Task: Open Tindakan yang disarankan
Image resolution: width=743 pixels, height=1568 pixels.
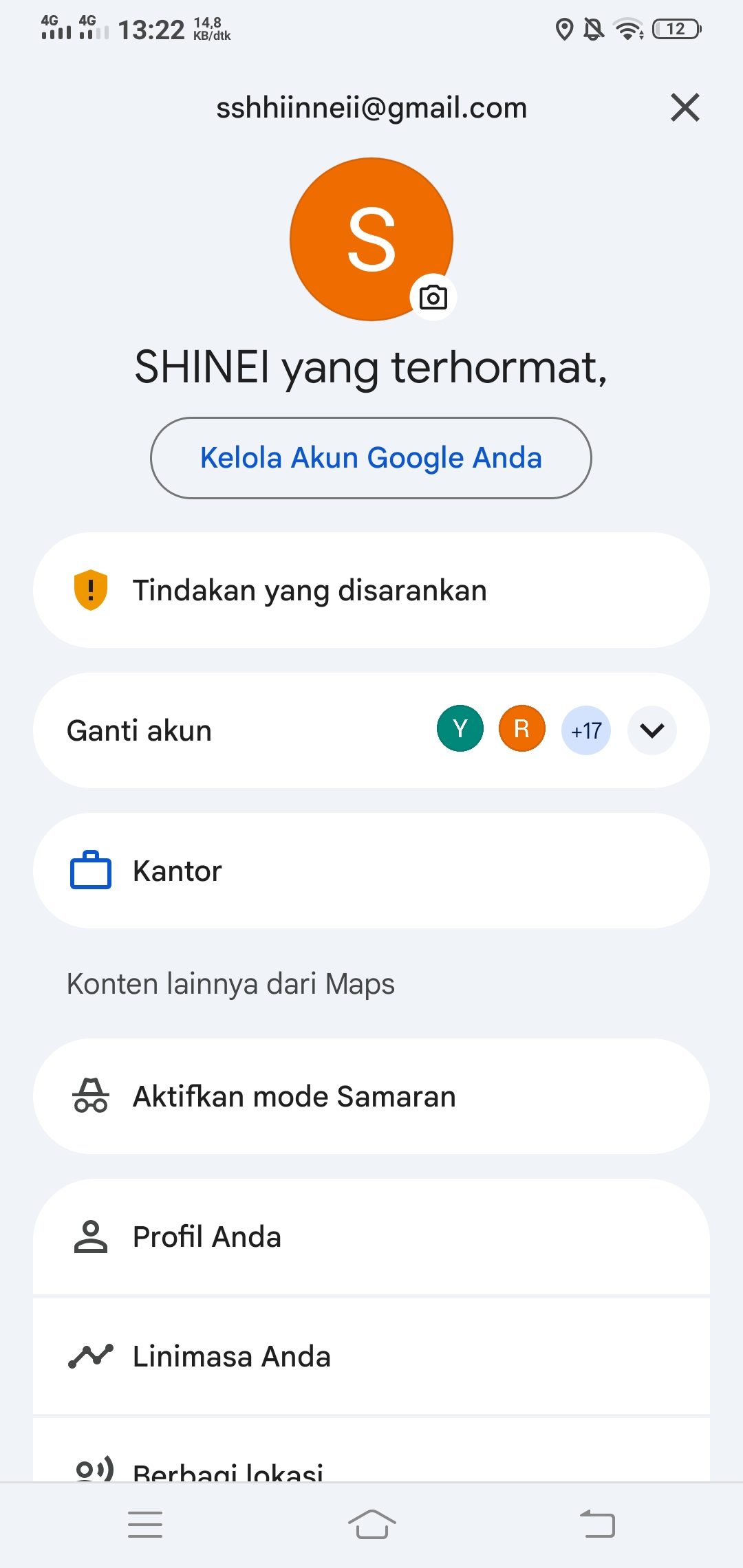Action: tap(371, 590)
